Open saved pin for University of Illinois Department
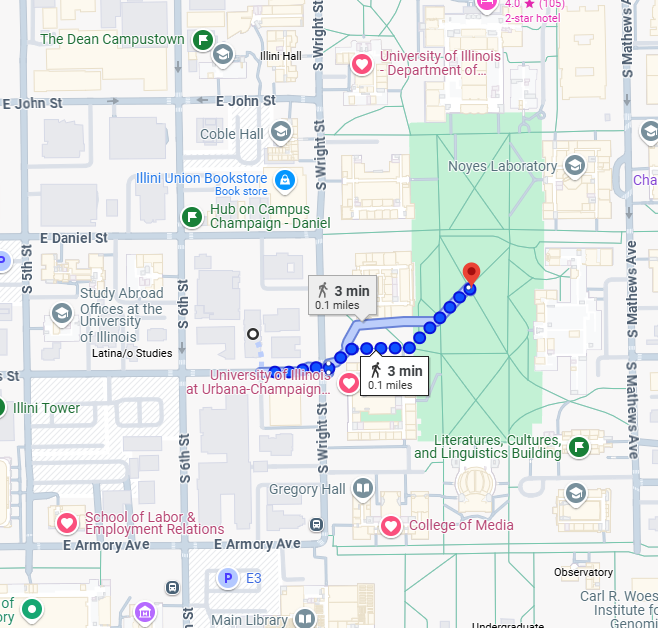 pyautogui.click(x=362, y=64)
